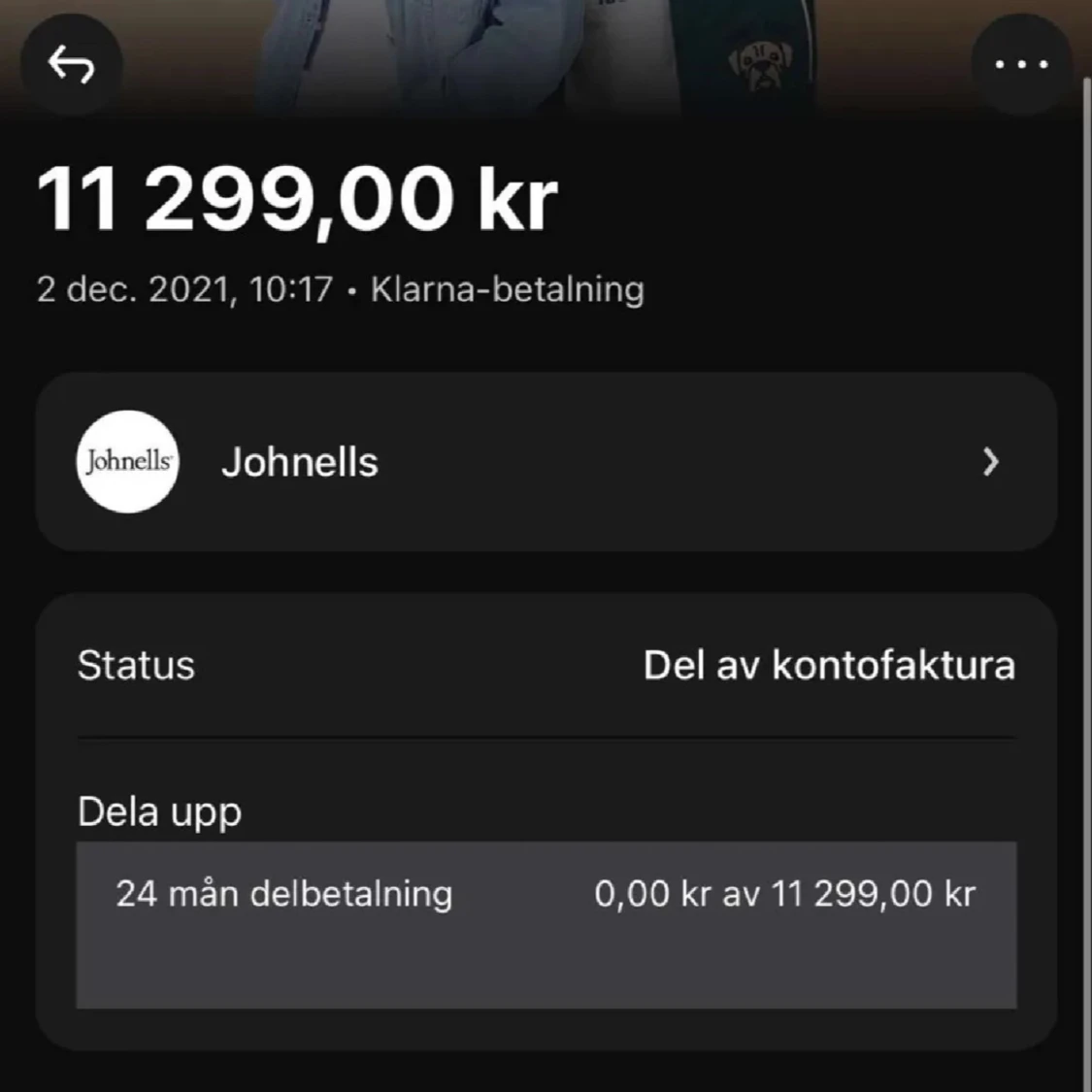
Task: Open the three-dot overflow menu
Action: (x=1021, y=65)
